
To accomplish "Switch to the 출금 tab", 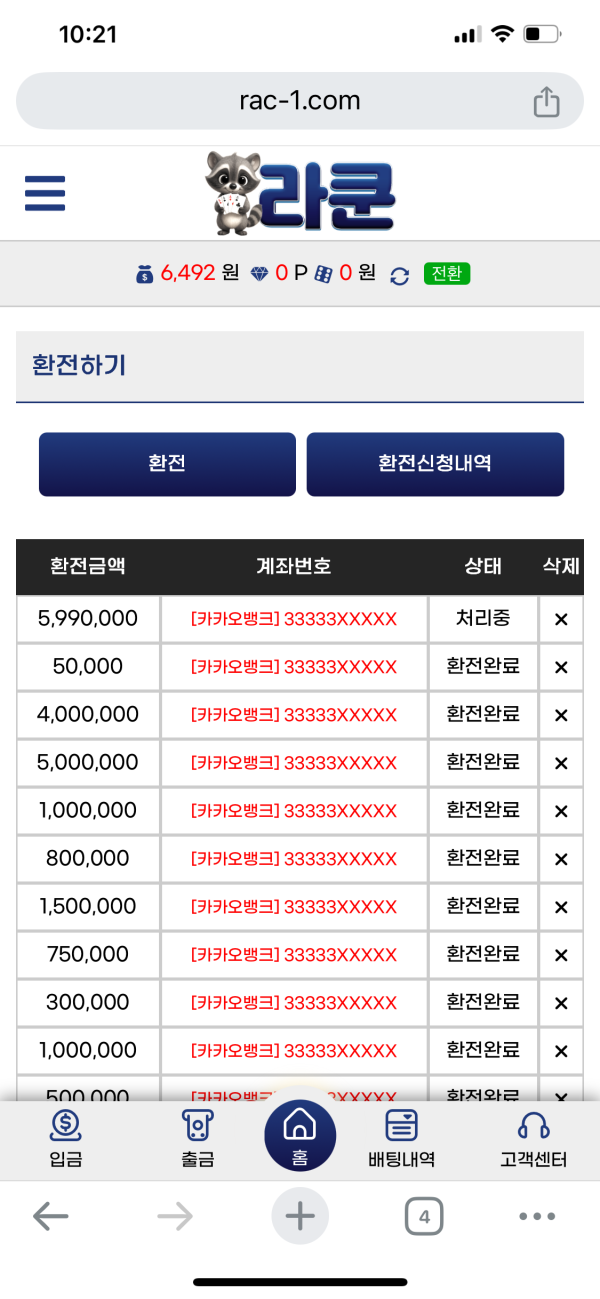I will pos(198,1139).
